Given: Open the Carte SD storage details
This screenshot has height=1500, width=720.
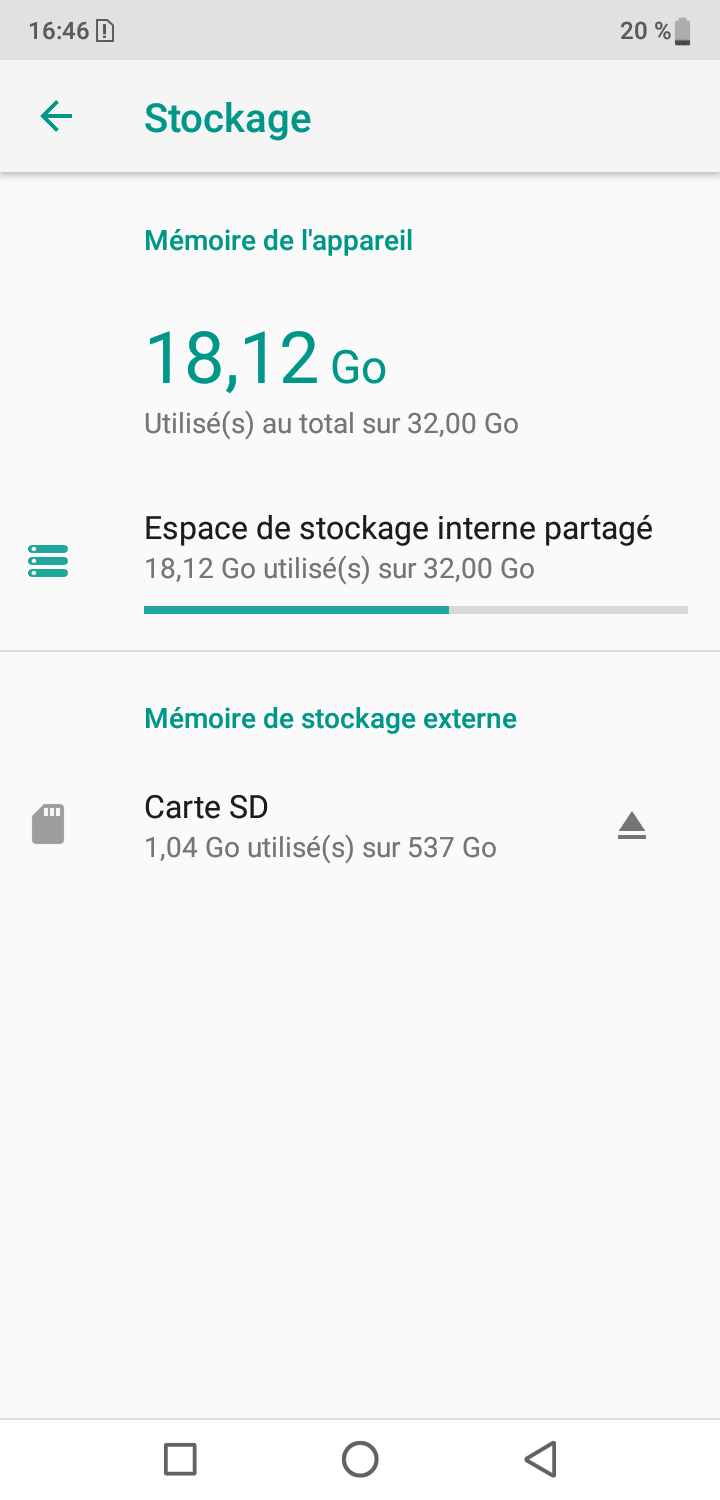Looking at the screenshot, I should (x=320, y=827).
